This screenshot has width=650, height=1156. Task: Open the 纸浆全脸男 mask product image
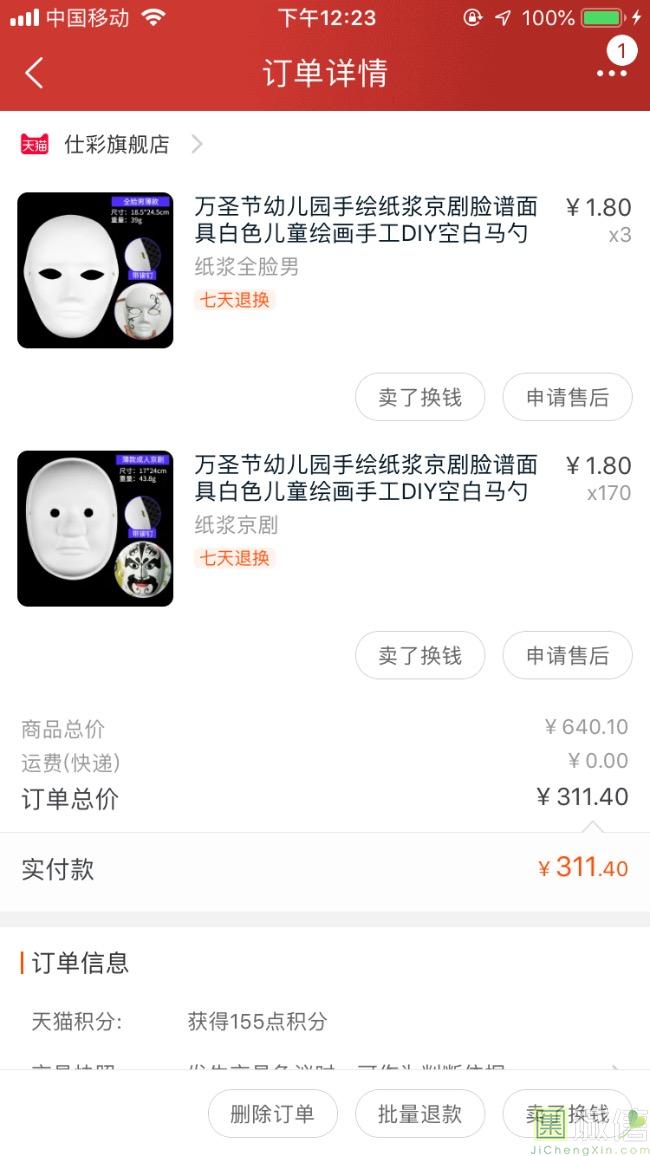tap(95, 270)
